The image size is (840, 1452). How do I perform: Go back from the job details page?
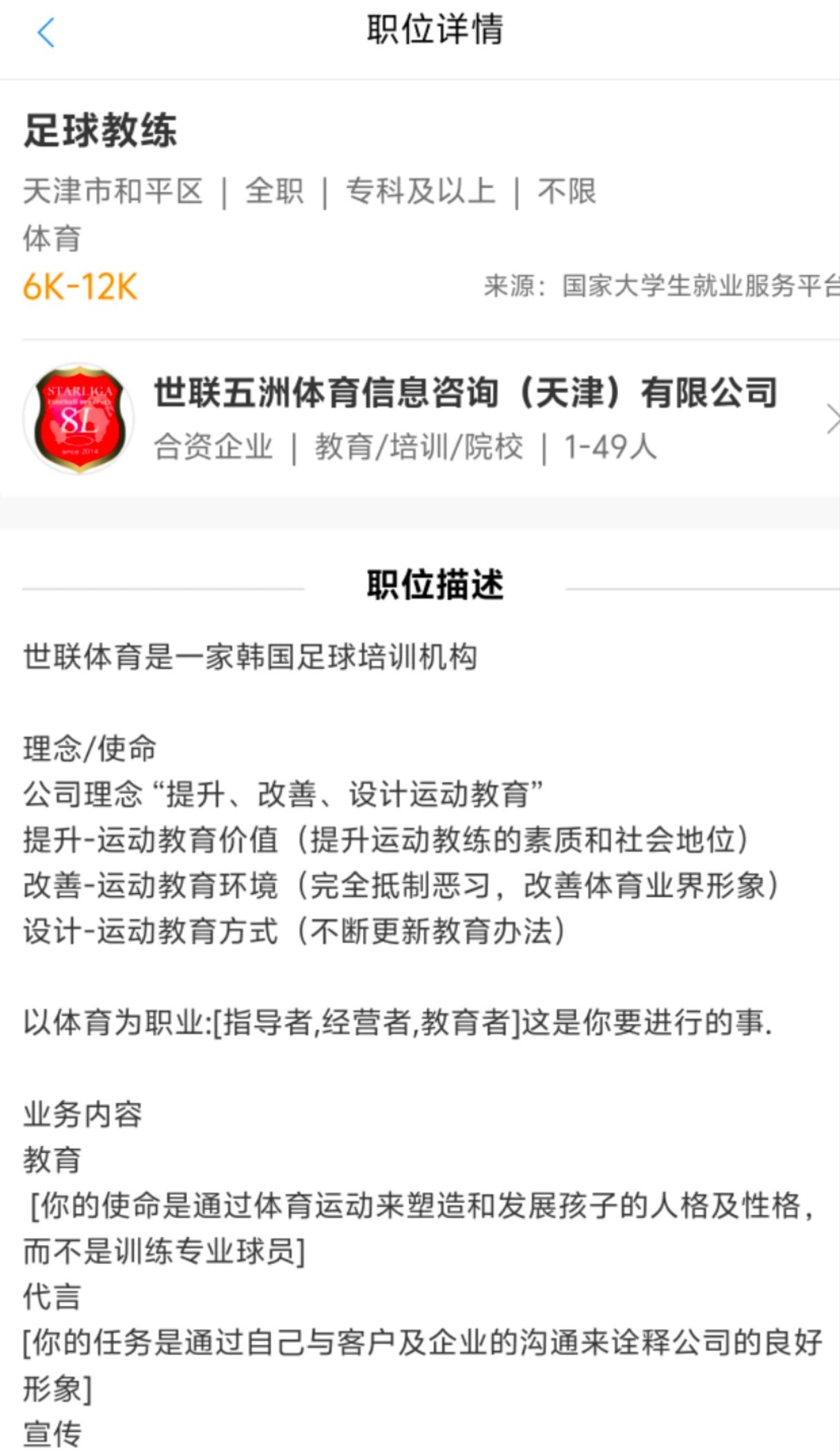click(46, 32)
